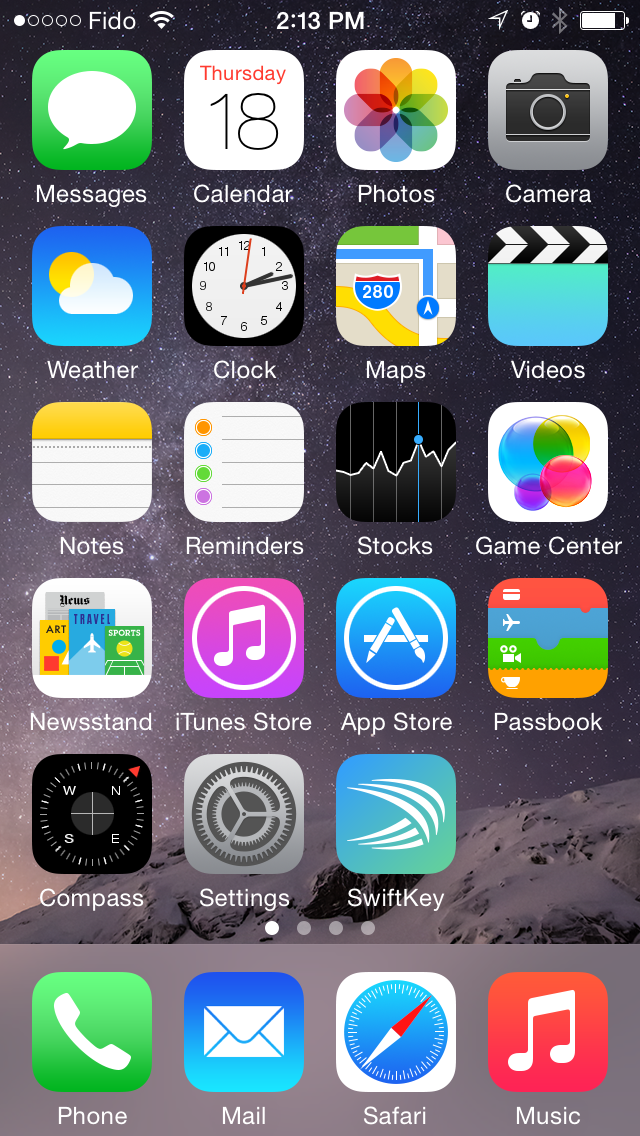This screenshot has height=1136, width=640.
Task: Open the Settings app
Action: coord(244,814)
